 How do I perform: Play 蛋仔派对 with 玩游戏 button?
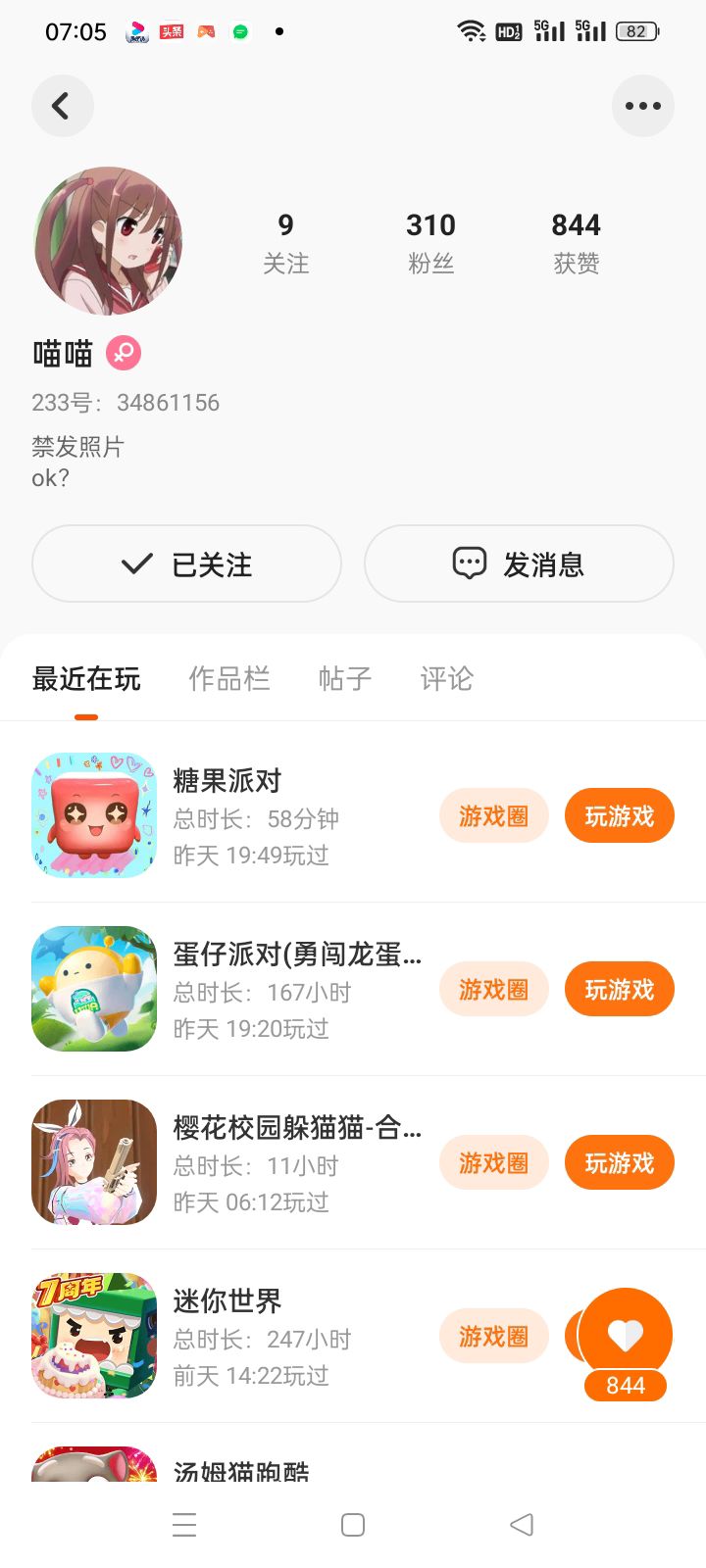click(x=619, y=989)
